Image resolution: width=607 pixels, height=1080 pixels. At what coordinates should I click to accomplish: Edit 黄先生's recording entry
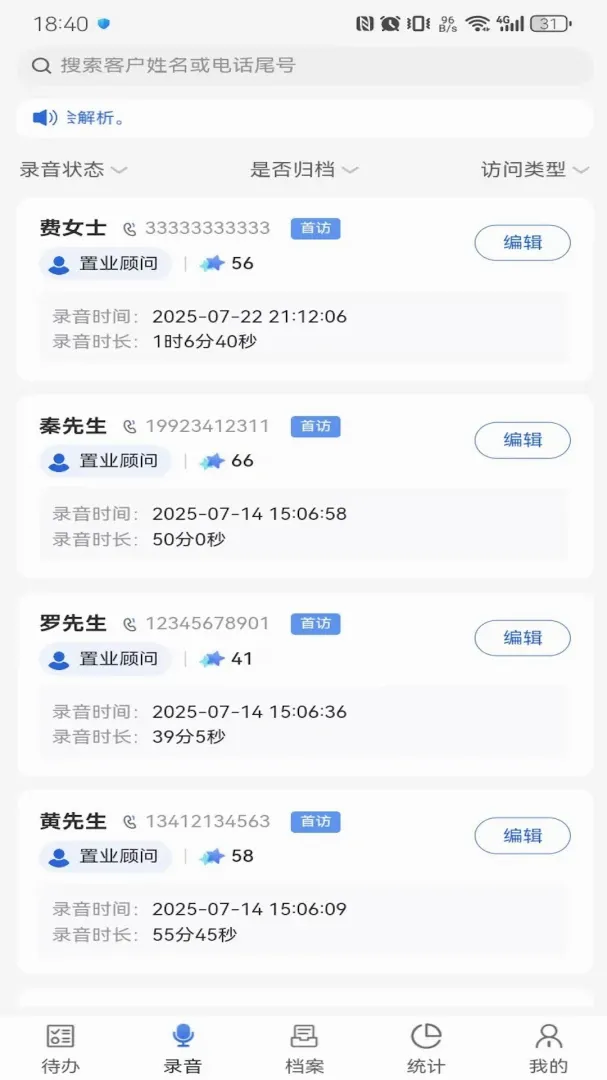(x=522, y=835)
